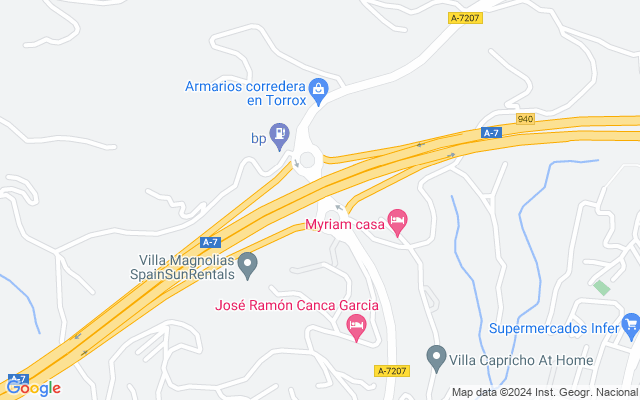Open José Ramón Canca Garcia lodging pin

(x=356, y=327)
